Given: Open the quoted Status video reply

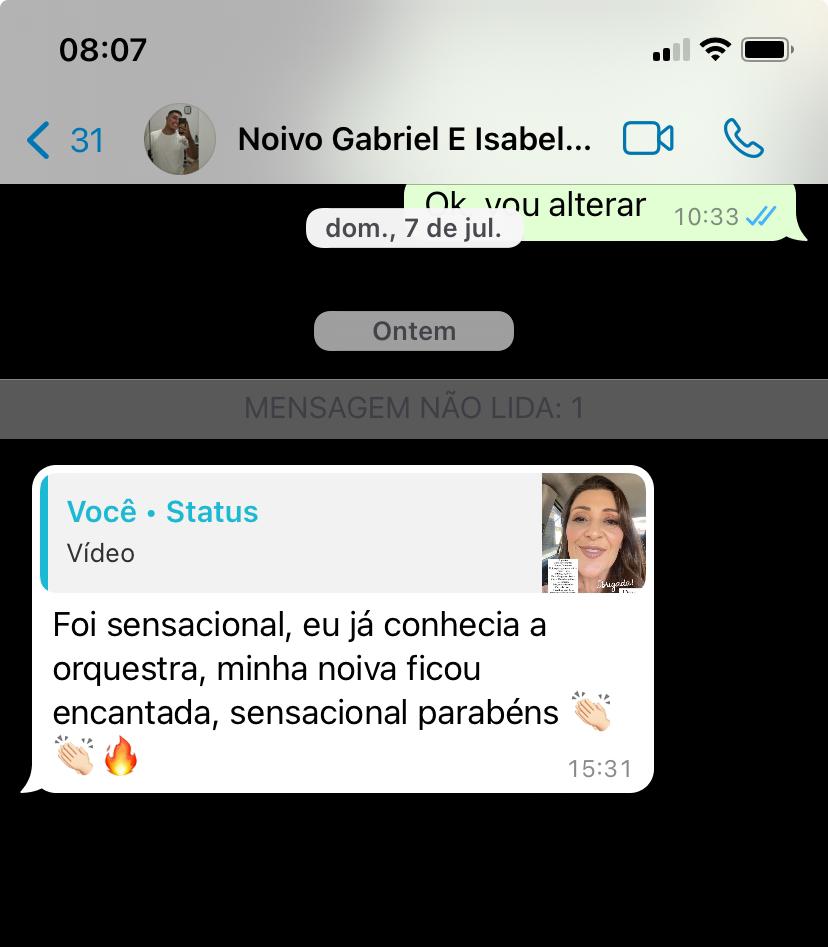Looking at the screenshot, I should click(345, 532).
